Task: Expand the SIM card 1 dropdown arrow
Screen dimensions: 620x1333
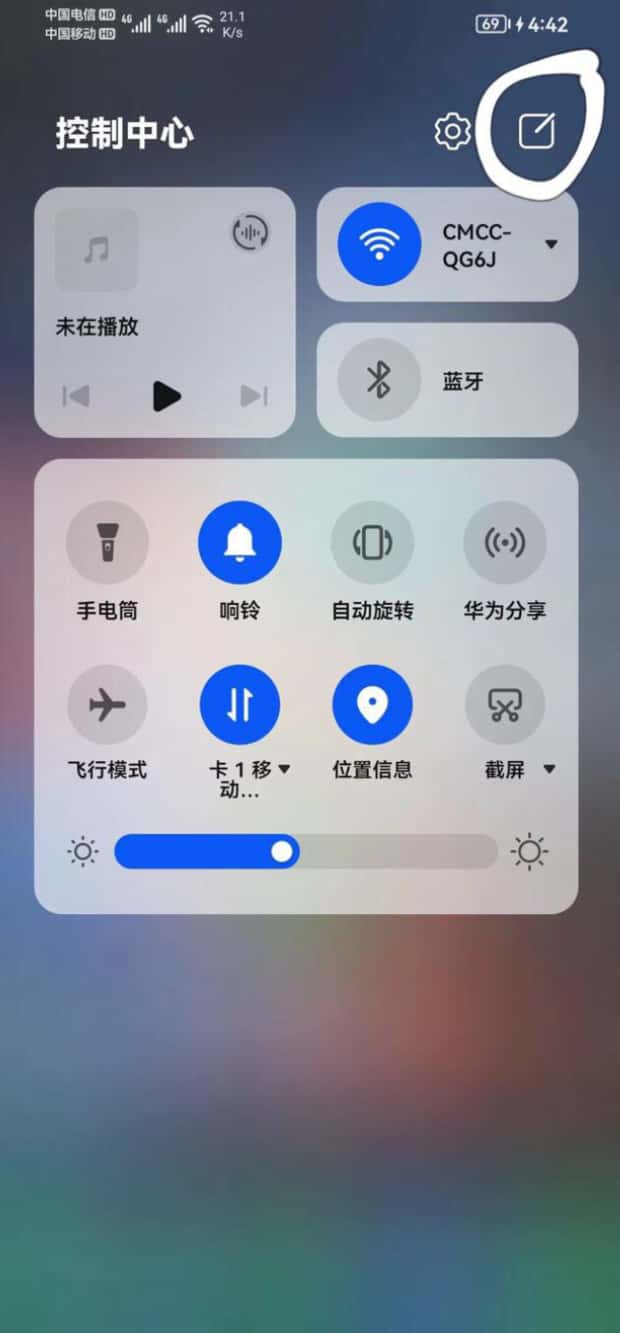Action: 284,769
